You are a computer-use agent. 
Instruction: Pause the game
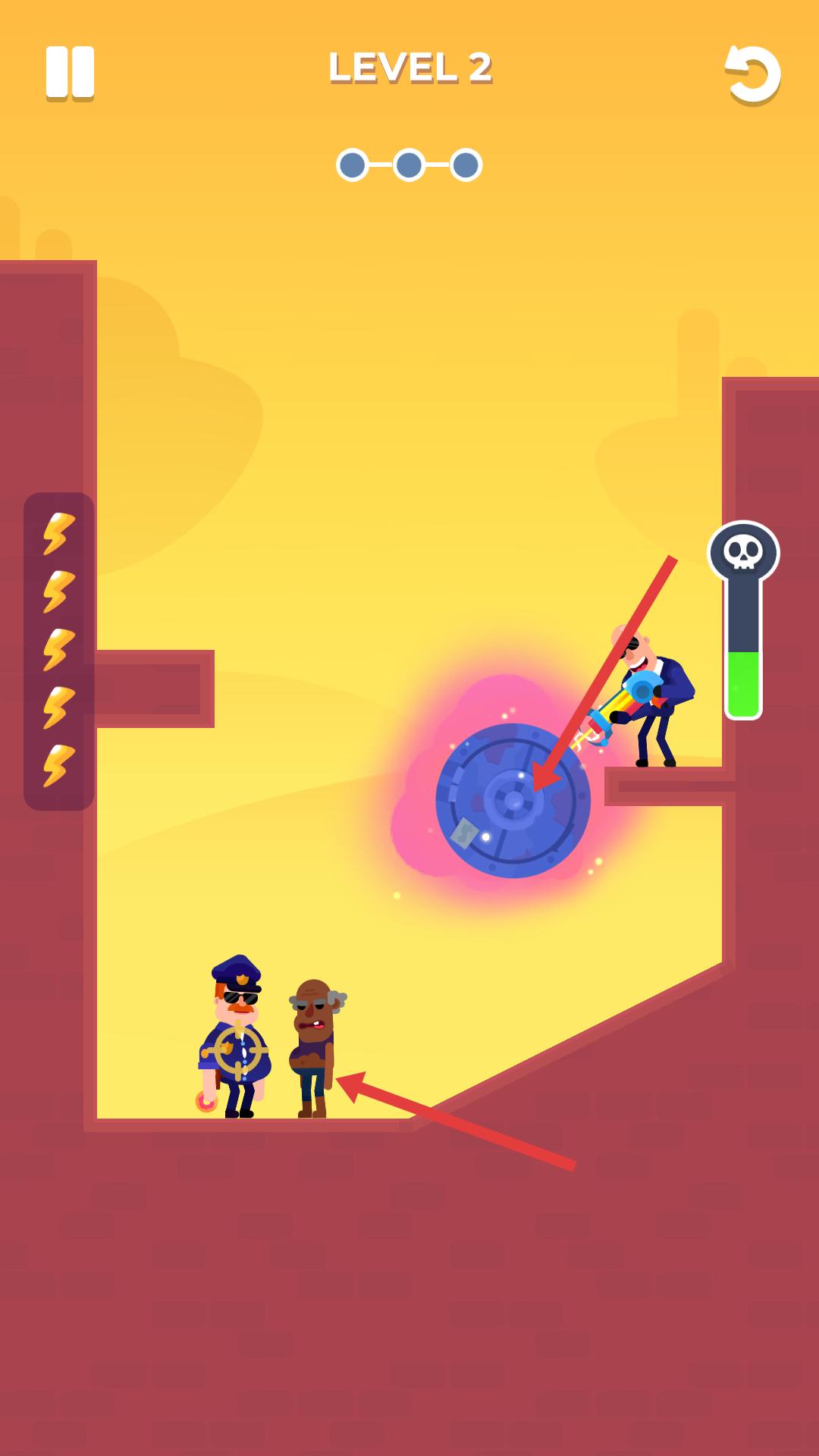(70, 72)
